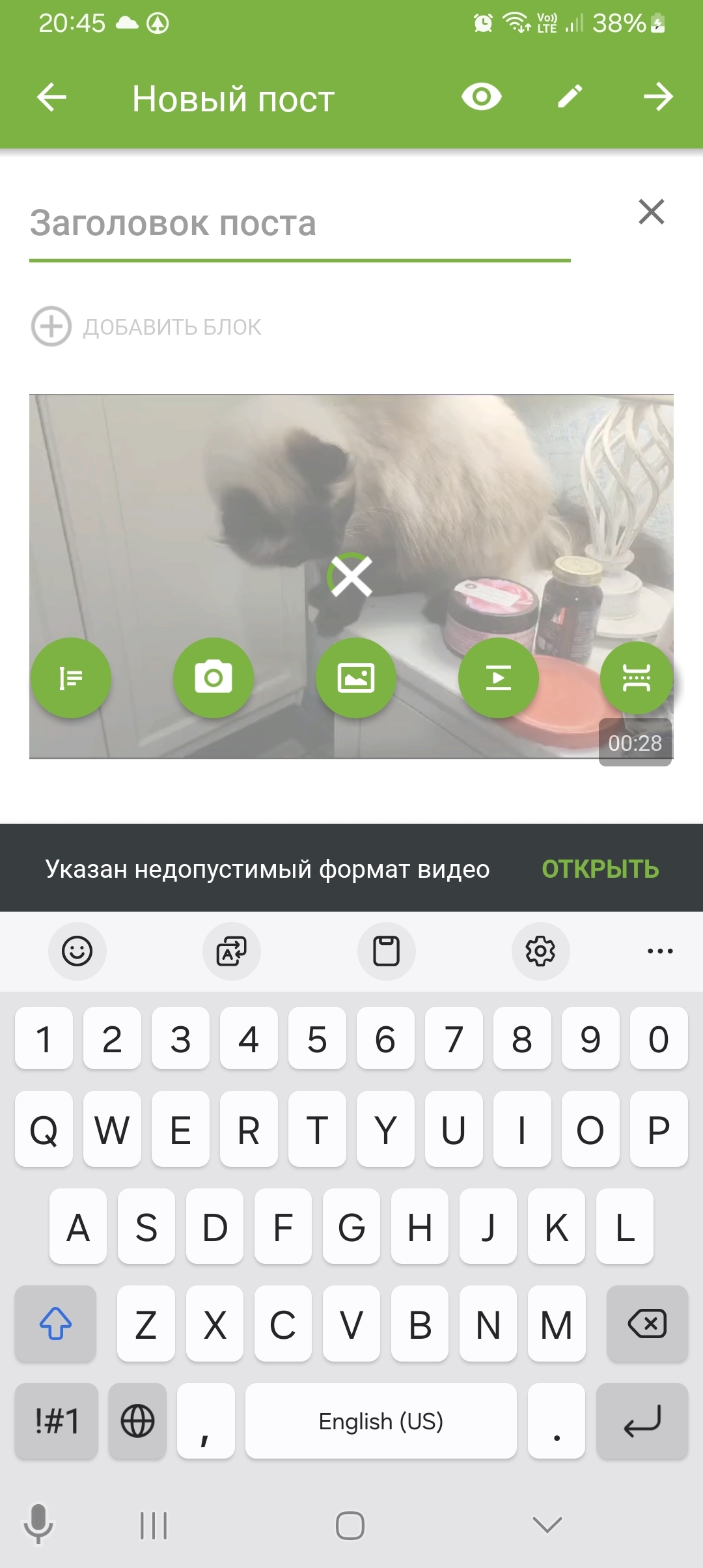Switch keyboard language with the globe key

click(137, 1421)
